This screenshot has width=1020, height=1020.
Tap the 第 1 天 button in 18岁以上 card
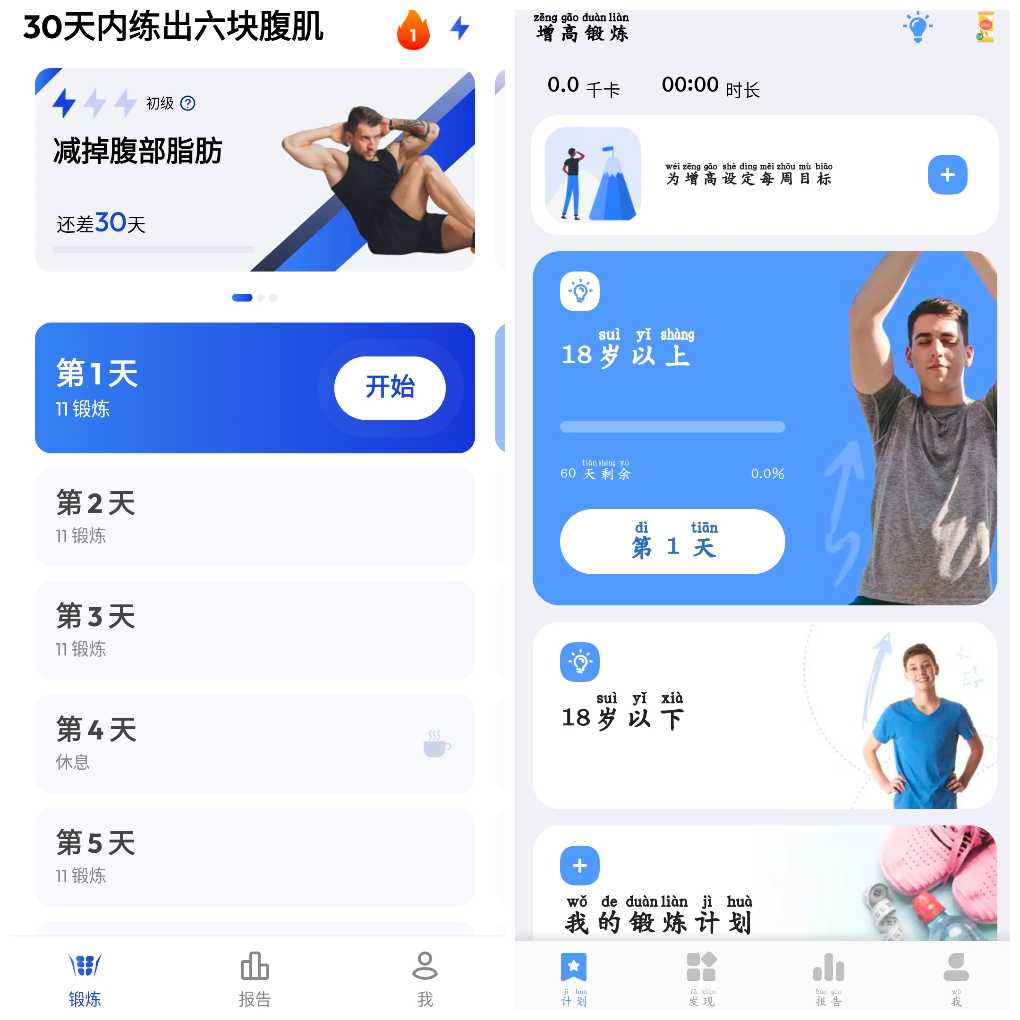[672, 542]
